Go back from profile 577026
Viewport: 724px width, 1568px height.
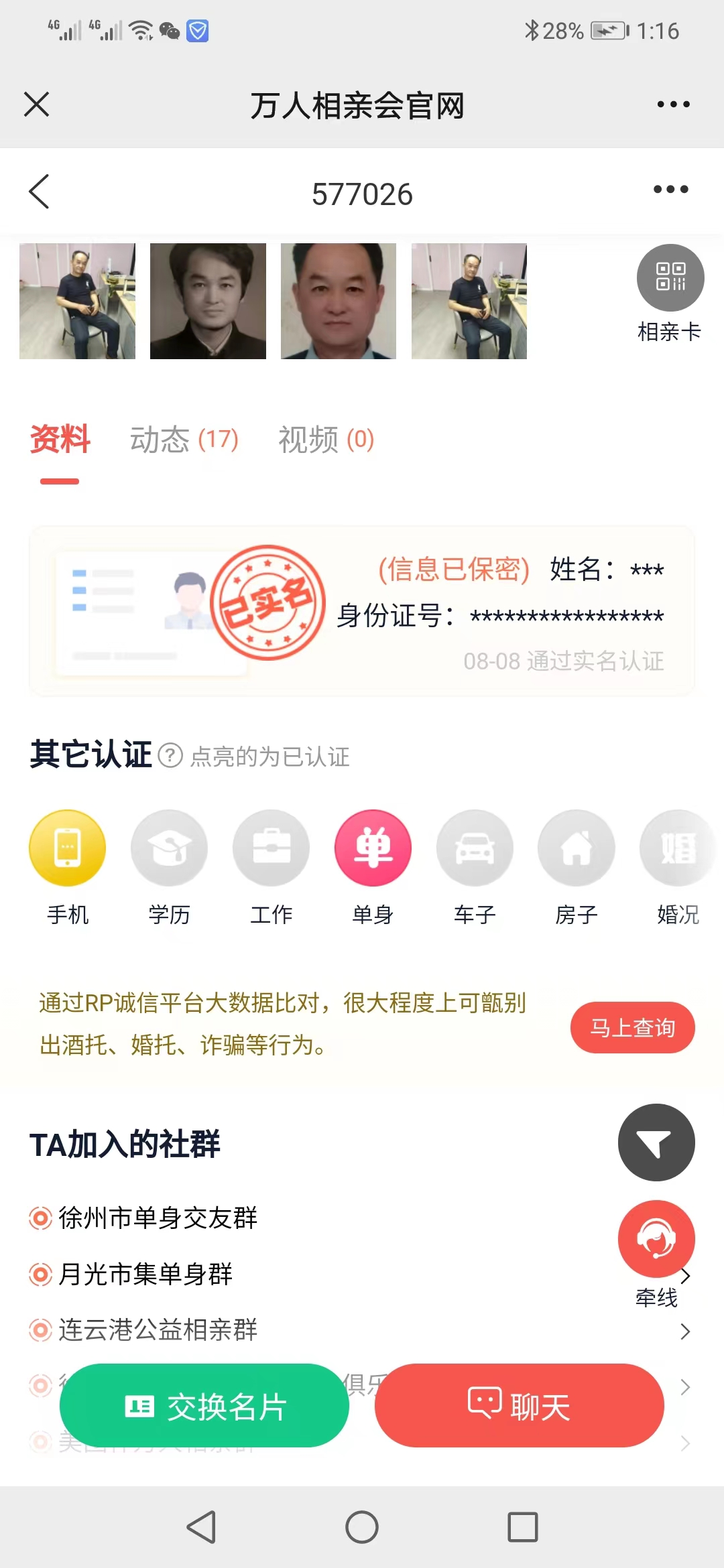(x=40, y=192)
